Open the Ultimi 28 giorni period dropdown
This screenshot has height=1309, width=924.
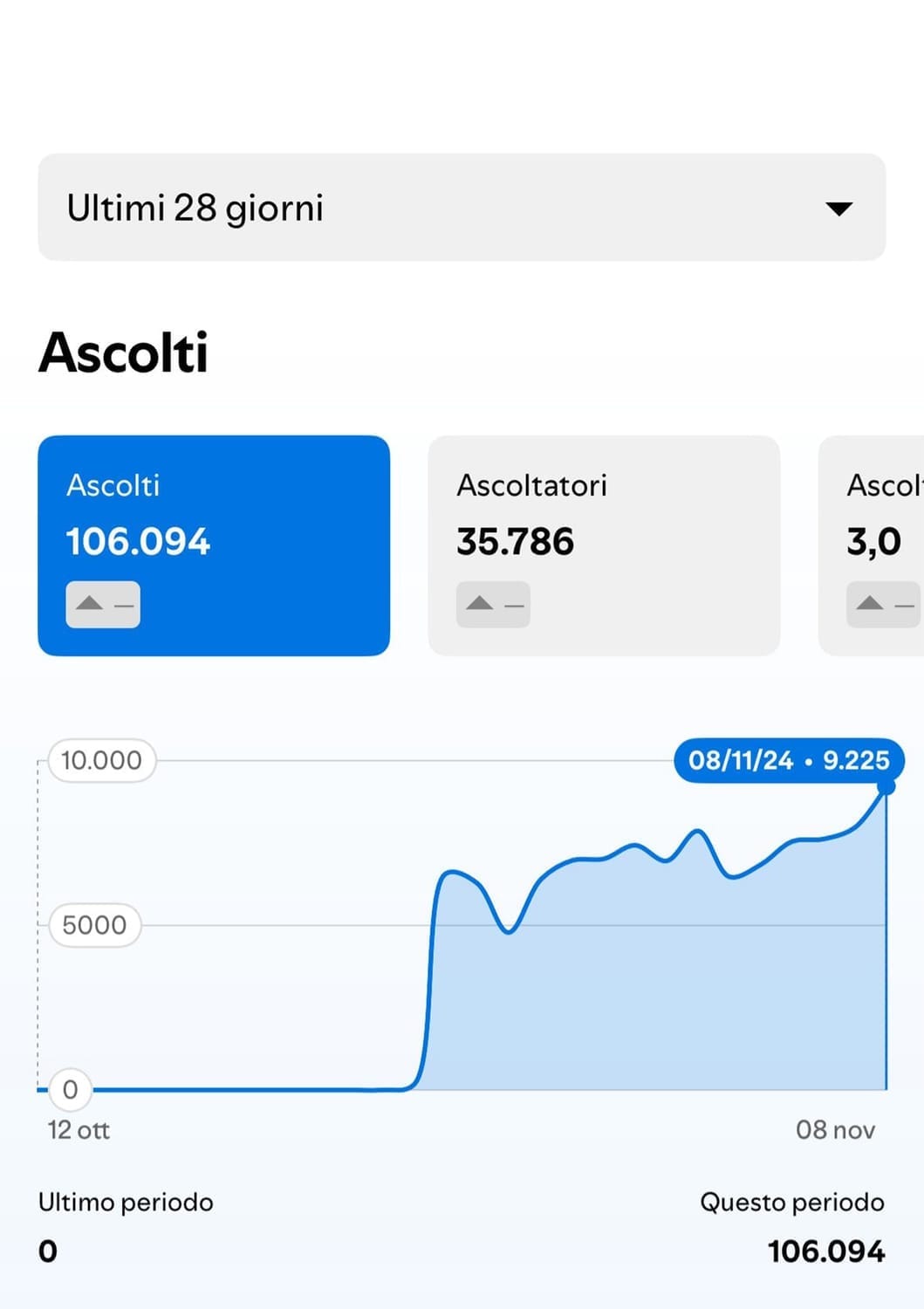pos(461,208)
